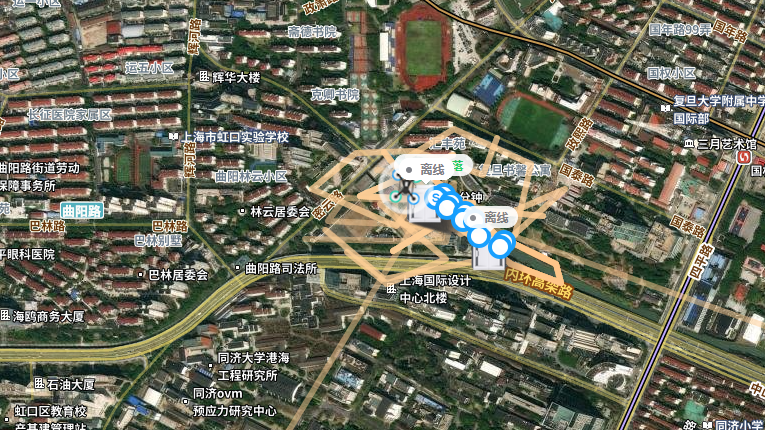
Task: Open the offline dock marker beside the drone
Action: tap(424, 207)
